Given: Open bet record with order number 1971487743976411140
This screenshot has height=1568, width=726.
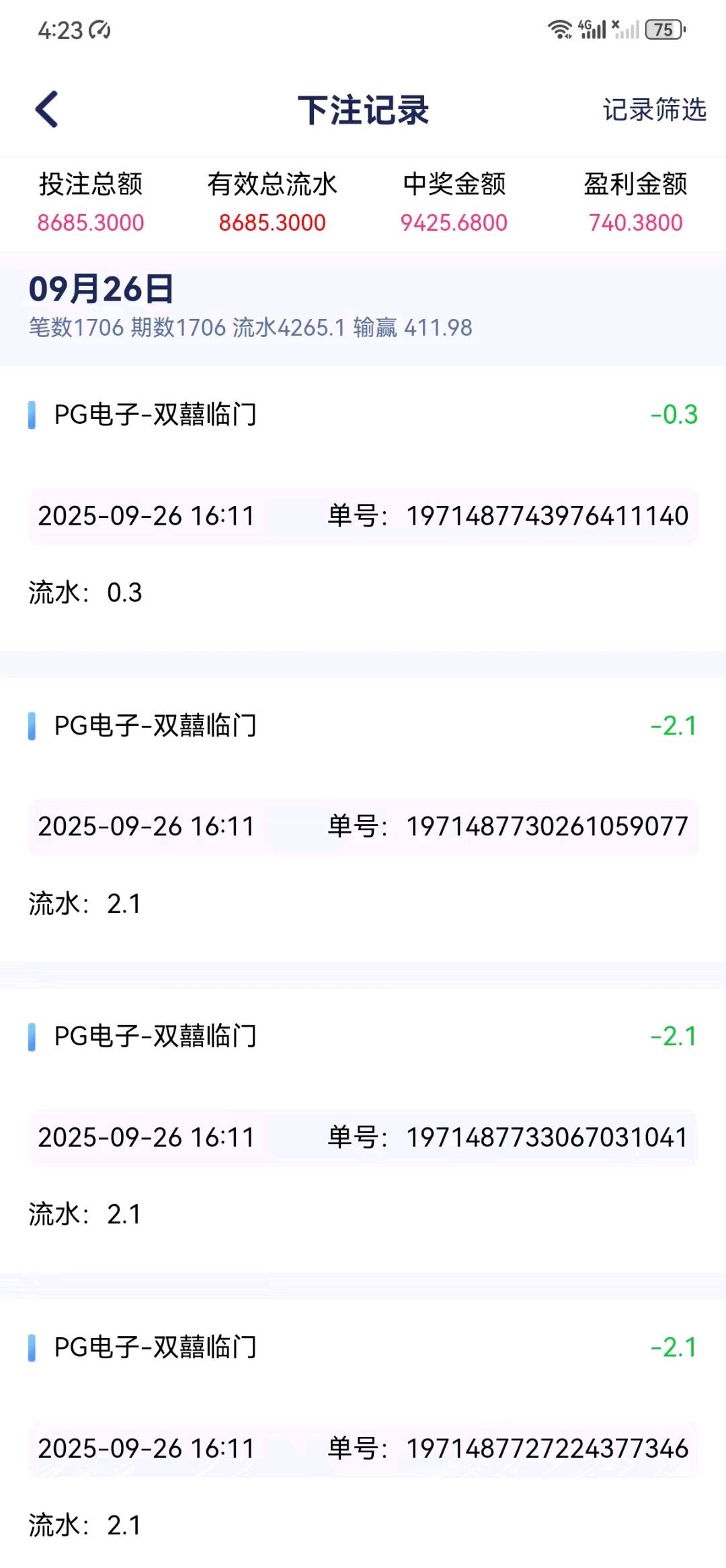Looking at the screenshot, I should (x=363, y=516).
